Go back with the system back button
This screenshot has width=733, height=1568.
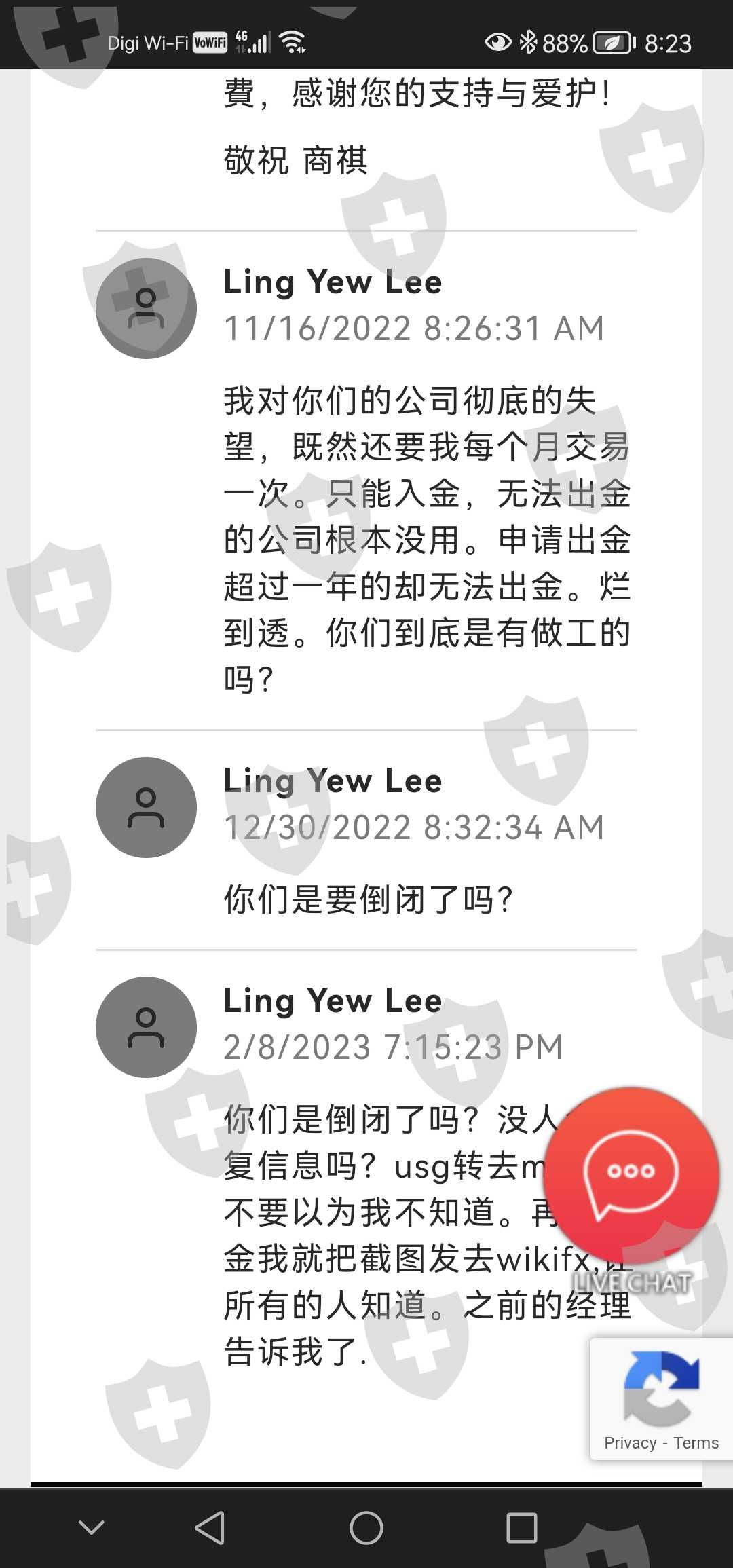[210, 1528]
